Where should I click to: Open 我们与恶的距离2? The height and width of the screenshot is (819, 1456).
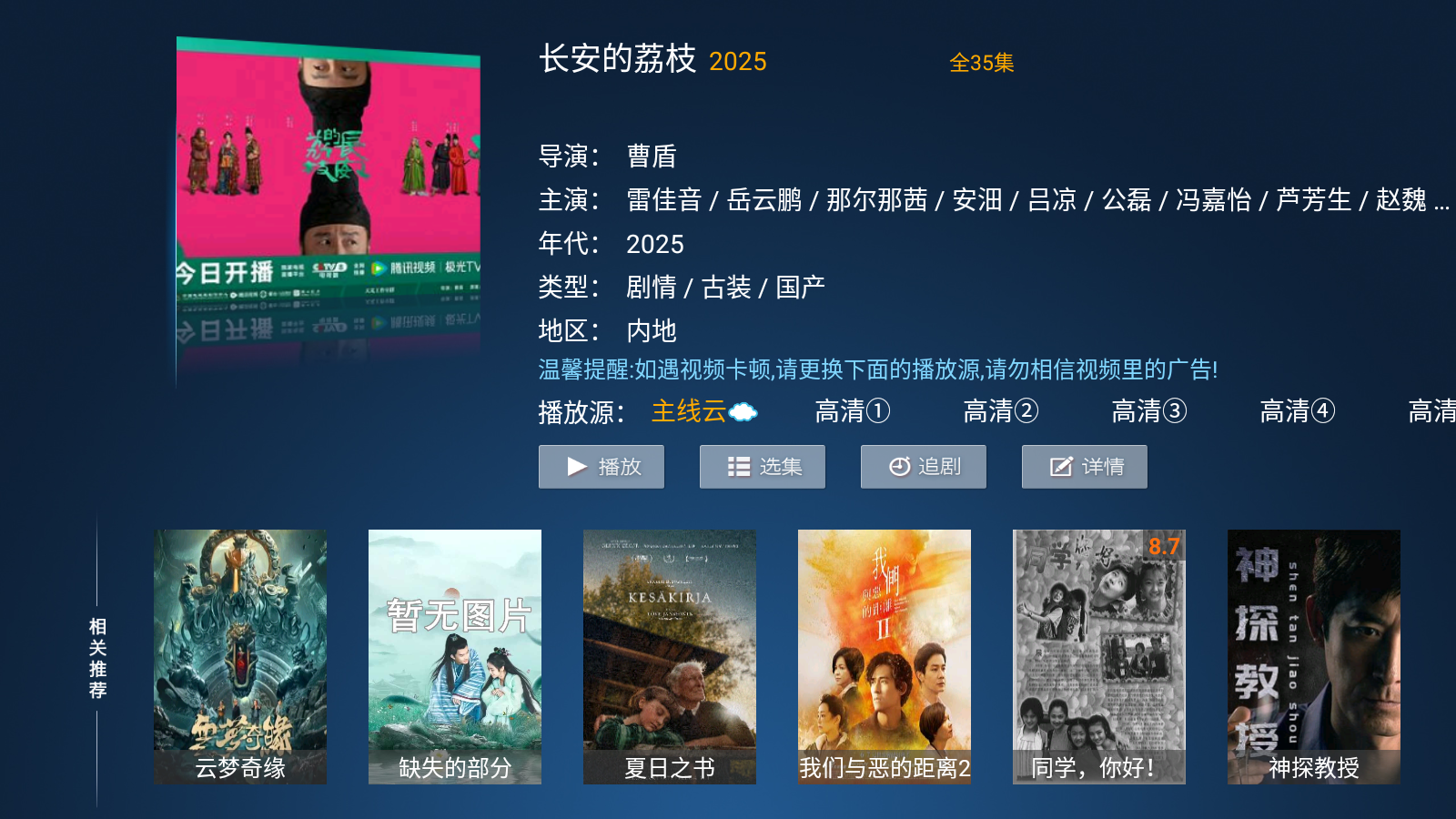click(x=885, y=656)
